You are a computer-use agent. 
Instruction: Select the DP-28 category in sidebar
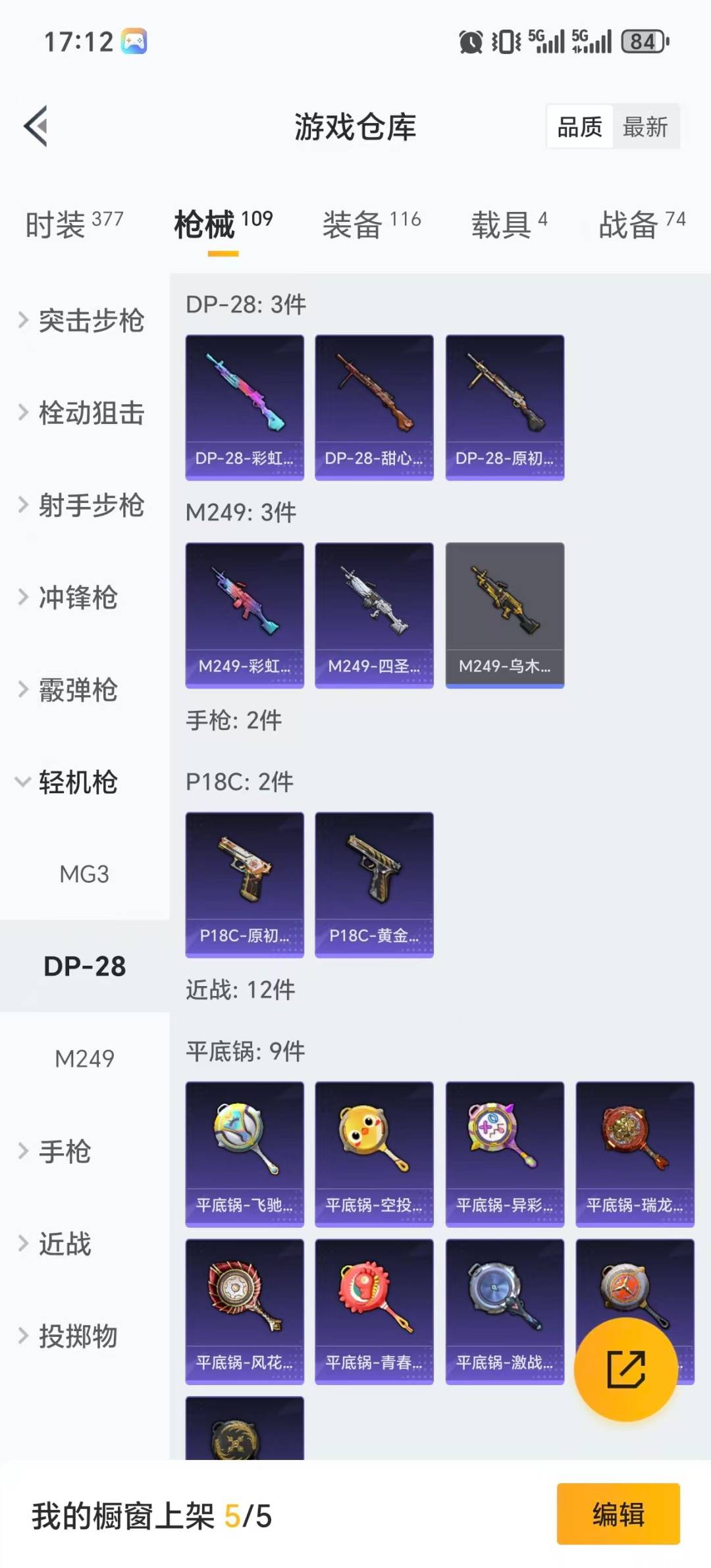84,966
